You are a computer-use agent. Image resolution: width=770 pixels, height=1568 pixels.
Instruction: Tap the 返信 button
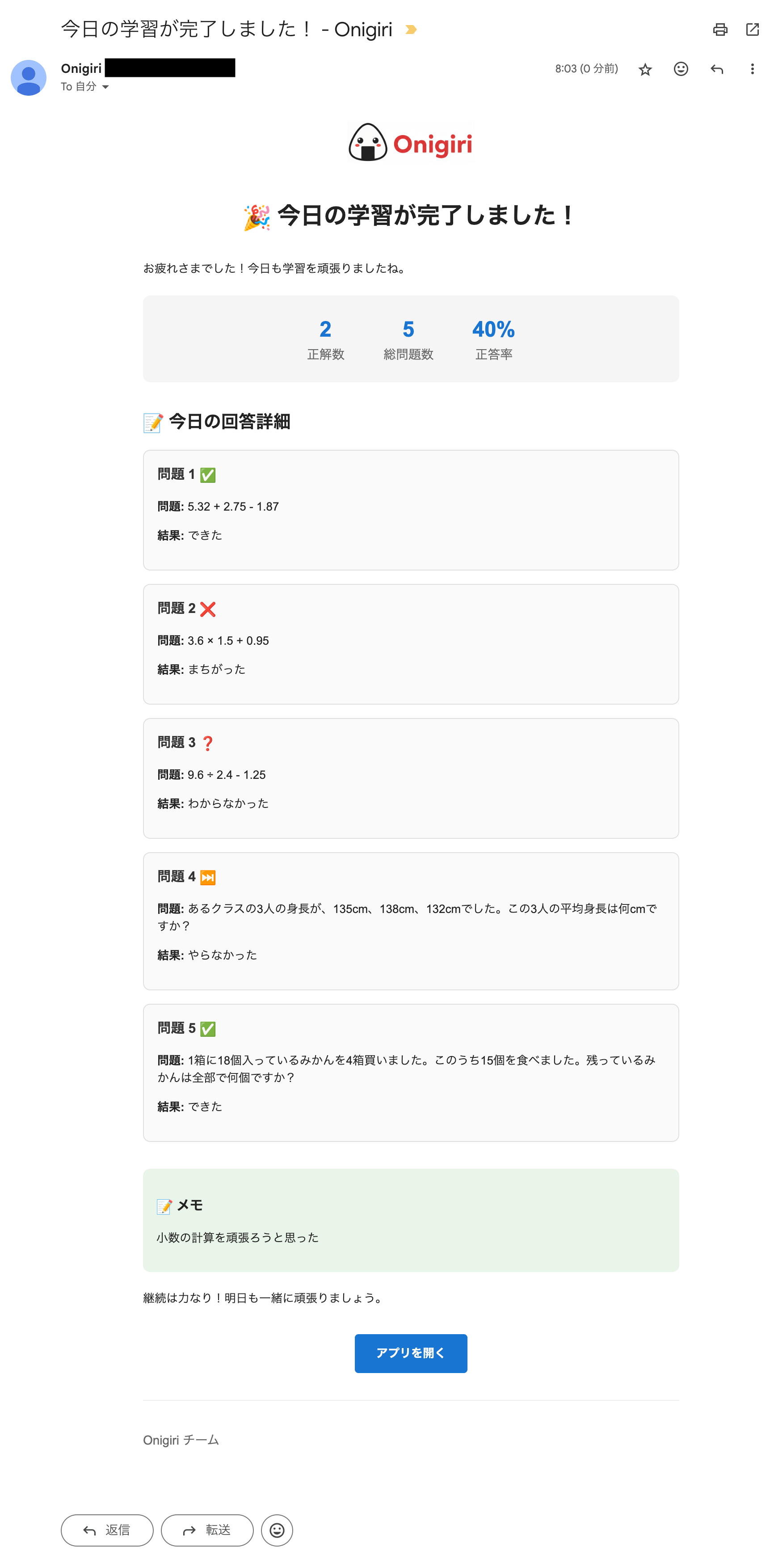[107, 1530]
